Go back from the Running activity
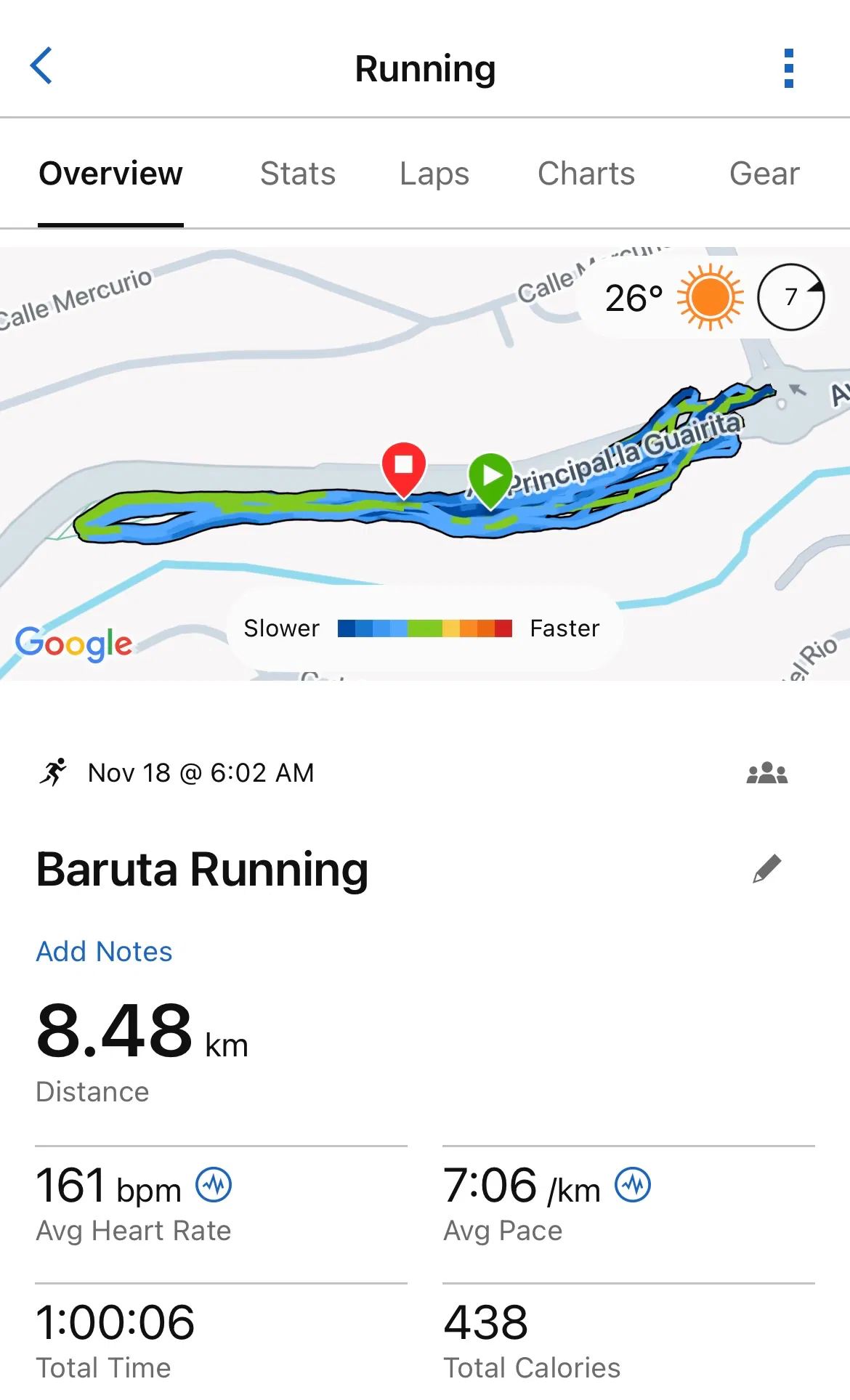Screen dimensions: 850x1400 [41, 66]
